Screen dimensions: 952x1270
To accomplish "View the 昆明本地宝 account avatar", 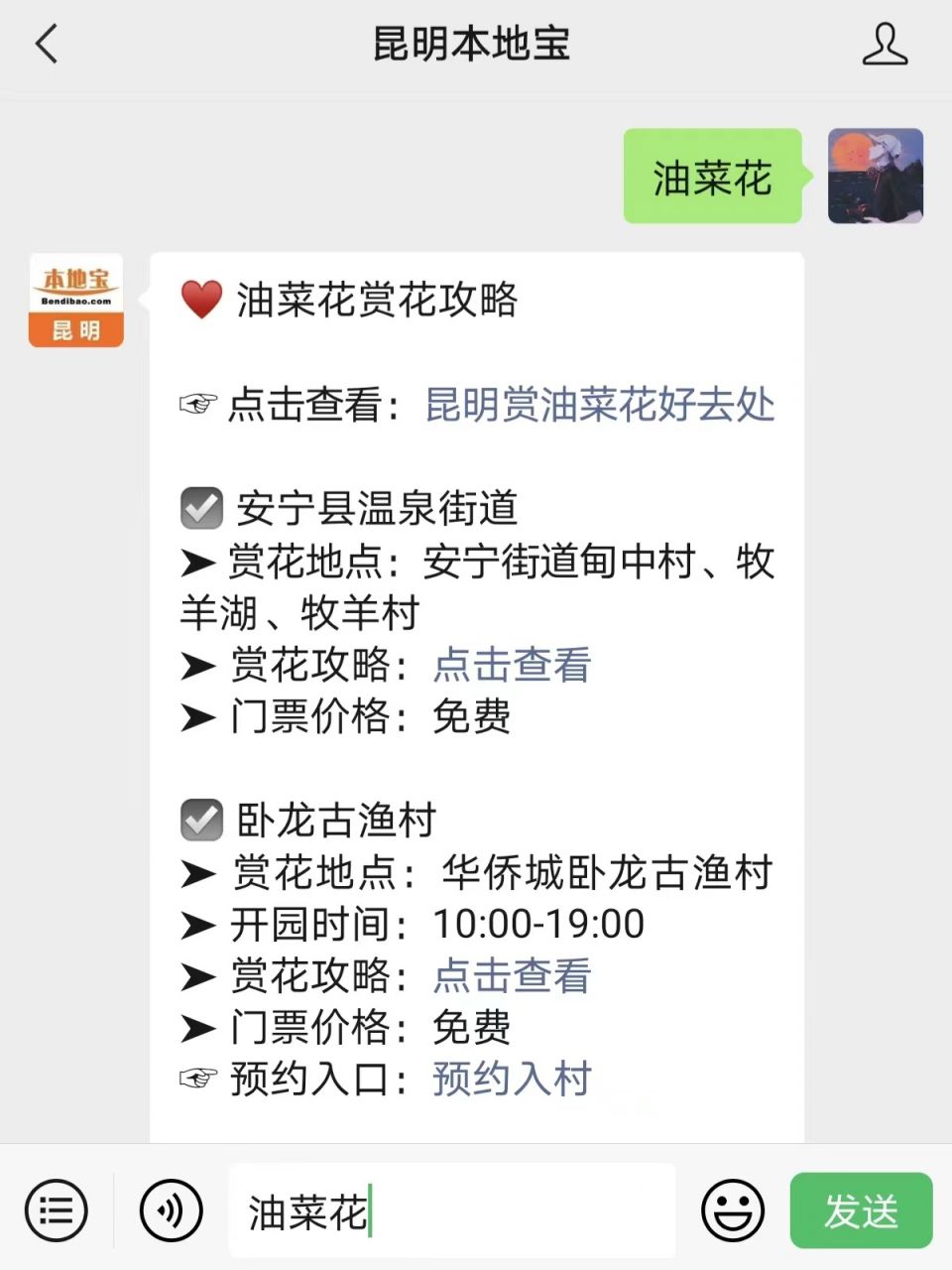I will click(76, 301).
